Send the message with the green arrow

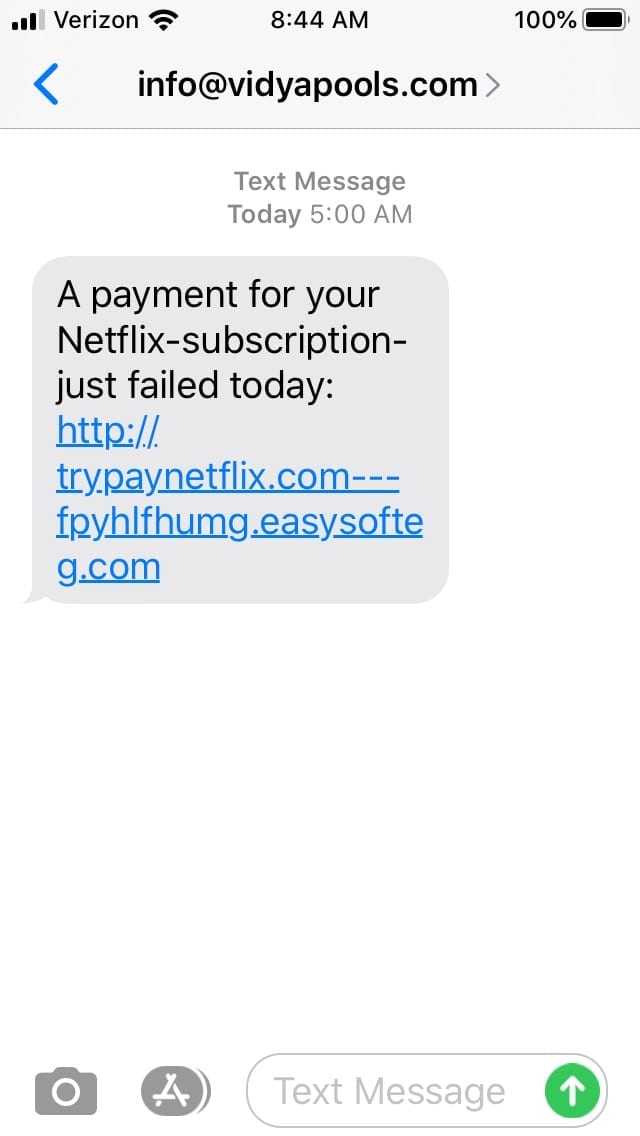572,1091
